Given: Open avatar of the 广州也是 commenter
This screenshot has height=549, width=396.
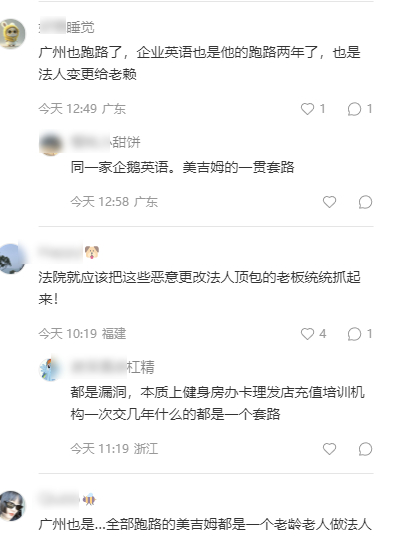Looking at the screenshot, I should point(12,506).
